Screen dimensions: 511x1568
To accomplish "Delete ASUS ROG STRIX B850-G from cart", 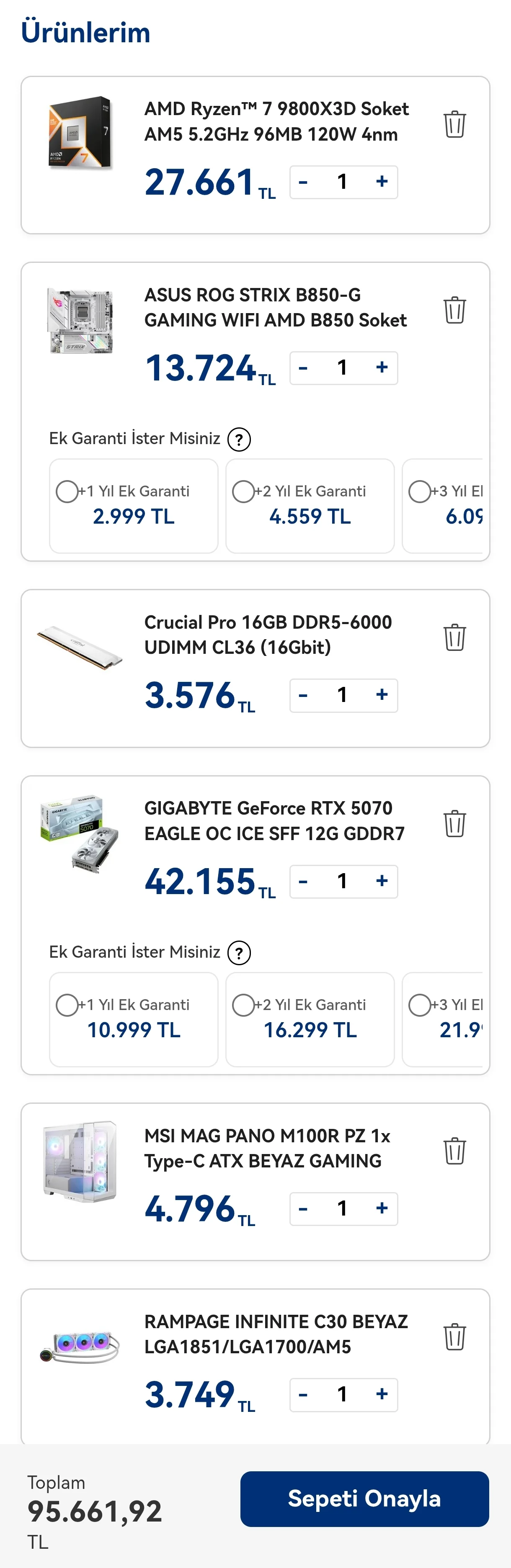I will [x=454, y=311].
